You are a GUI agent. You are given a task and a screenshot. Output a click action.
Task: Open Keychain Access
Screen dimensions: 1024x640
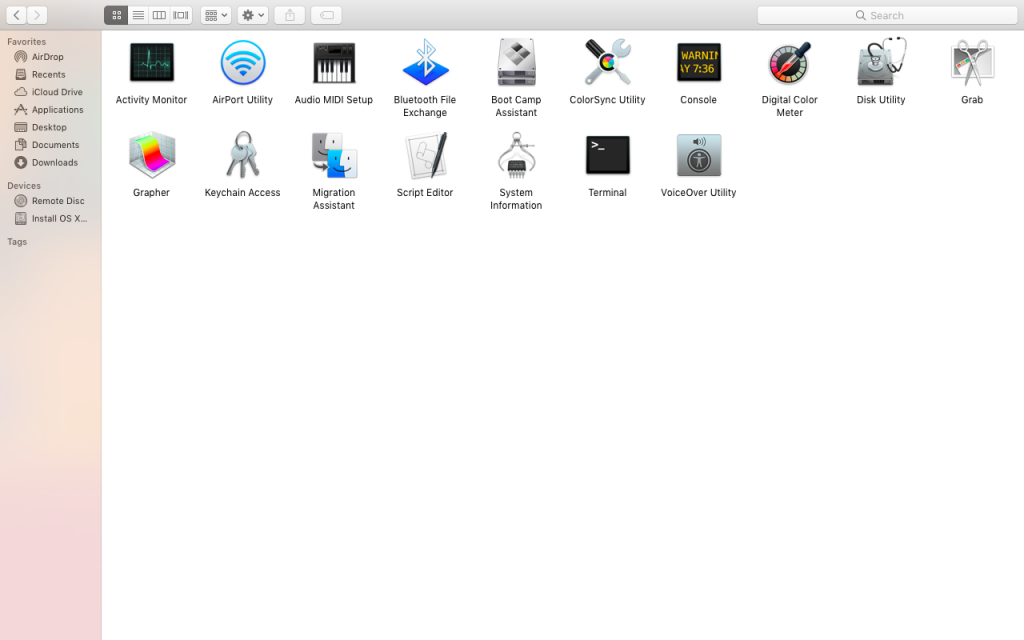point(242,156)
